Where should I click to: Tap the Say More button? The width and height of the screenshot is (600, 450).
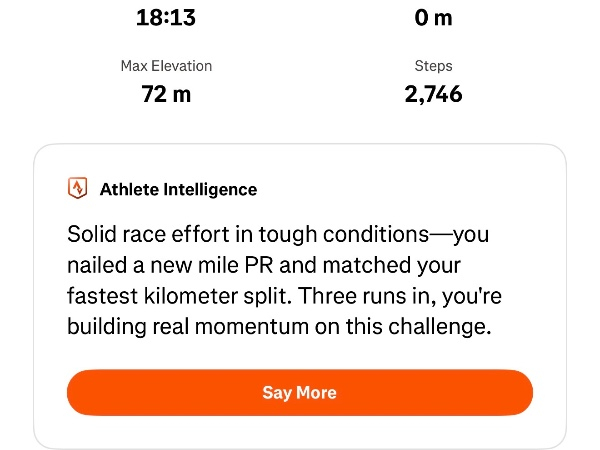(299, 392)
